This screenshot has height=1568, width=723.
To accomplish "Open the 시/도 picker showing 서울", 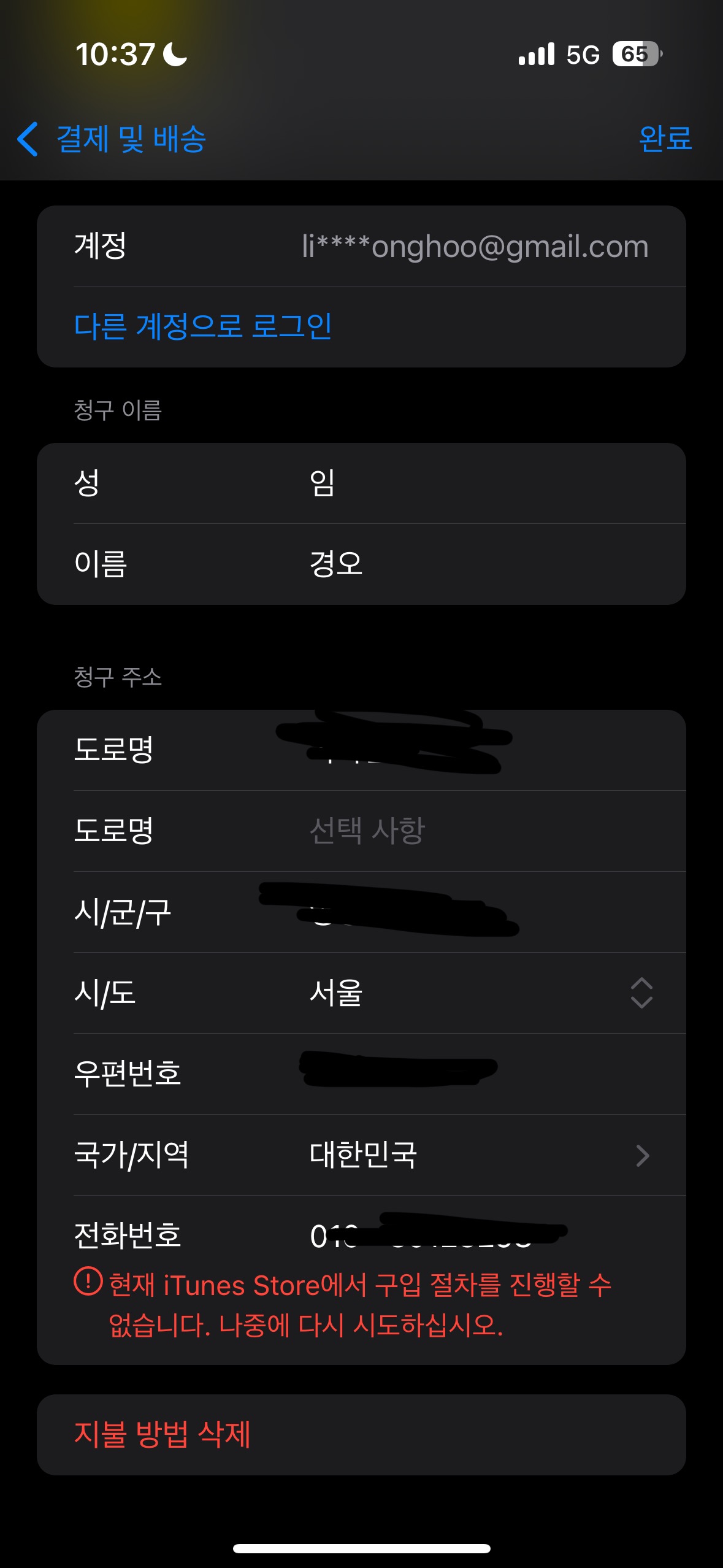I will click(478, 993).
